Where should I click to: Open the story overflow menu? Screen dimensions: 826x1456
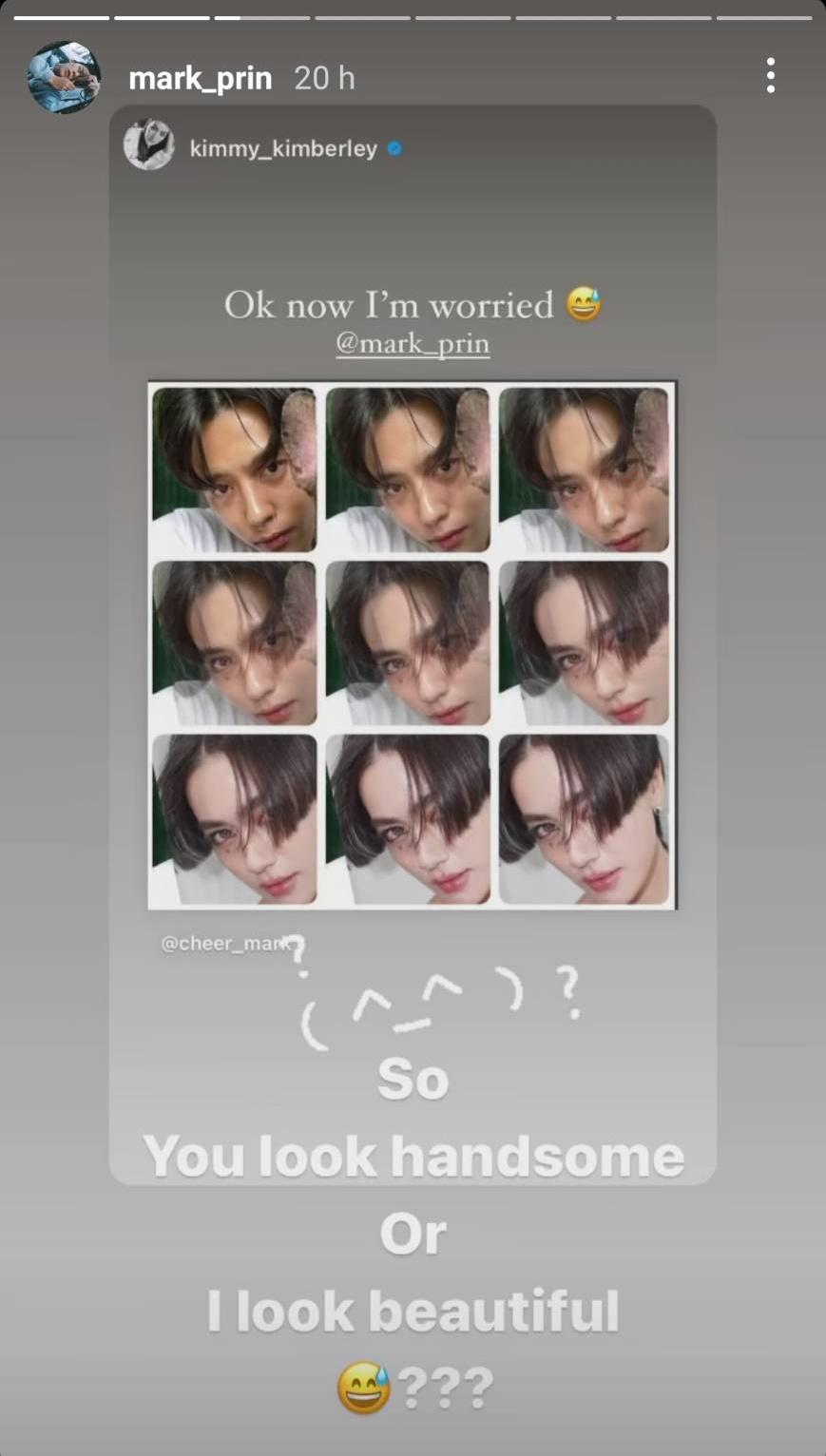pos(770,76)
